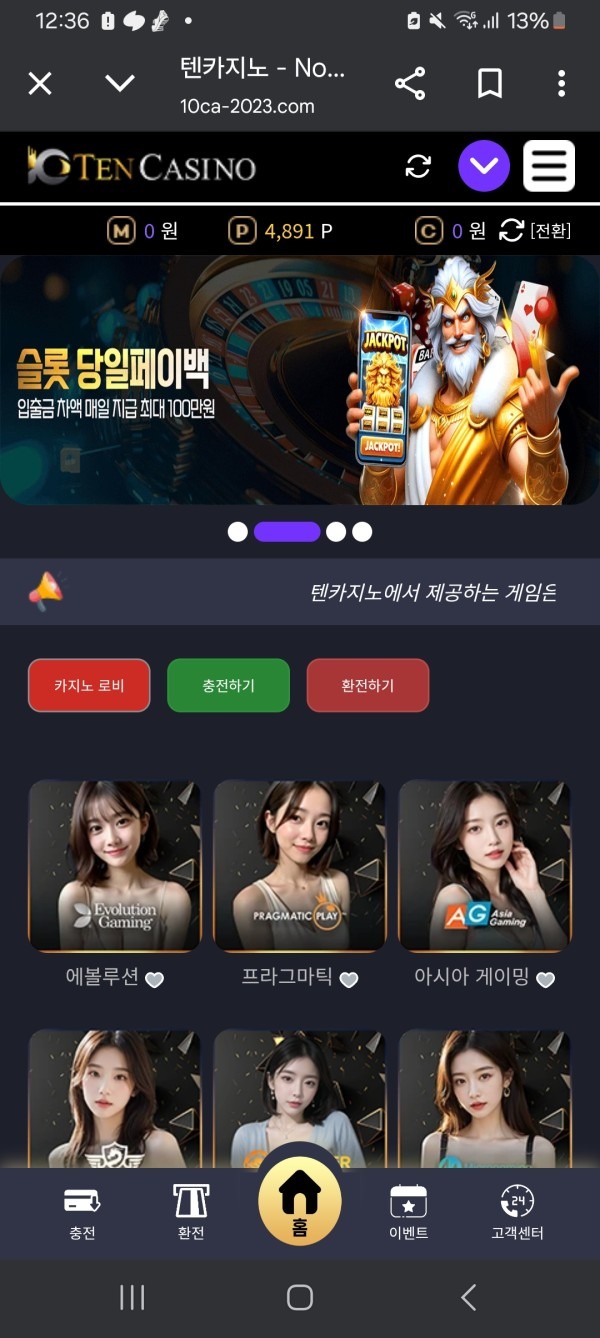Go back with system back button
Viewport: 600px width, 1338px height.
(468, 1297)
